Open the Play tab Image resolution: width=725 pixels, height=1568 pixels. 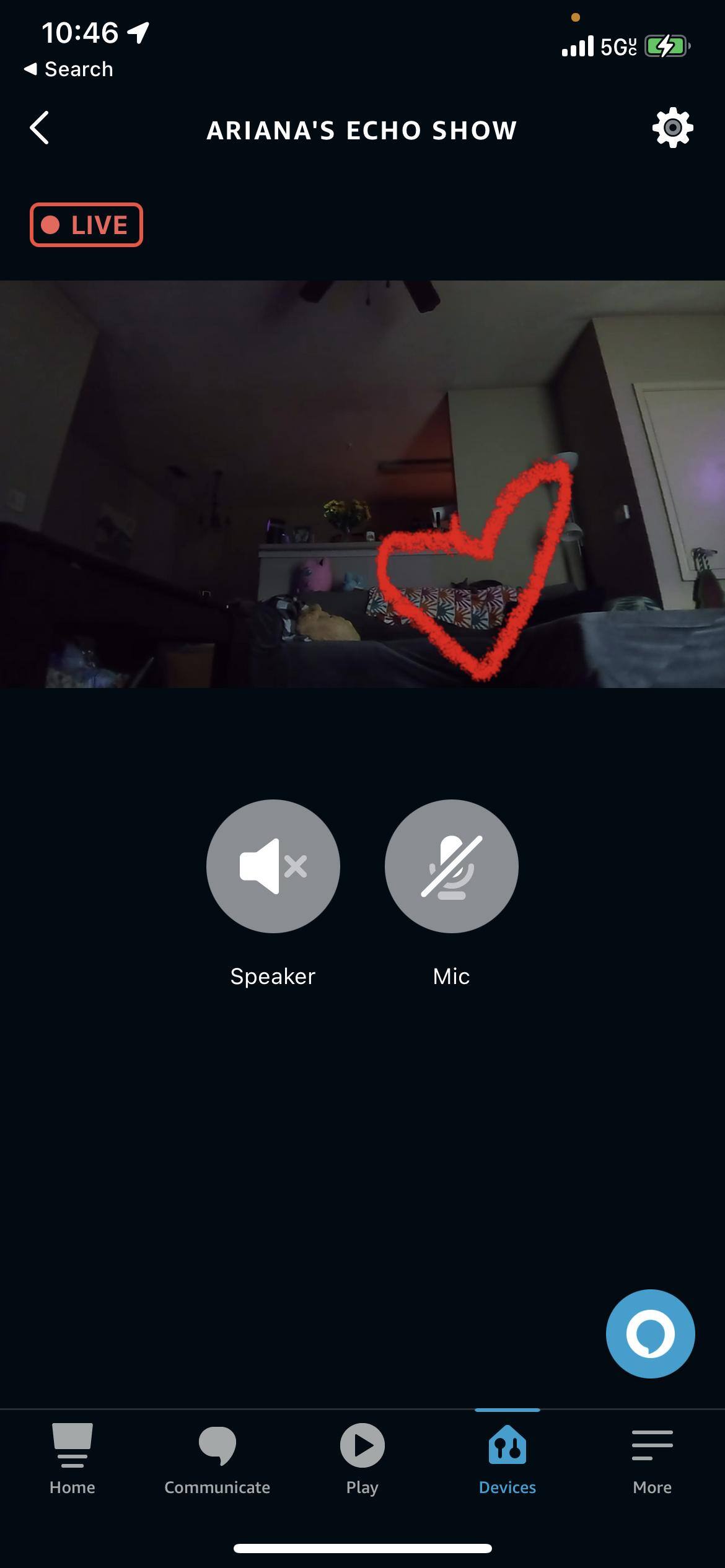362,1457
